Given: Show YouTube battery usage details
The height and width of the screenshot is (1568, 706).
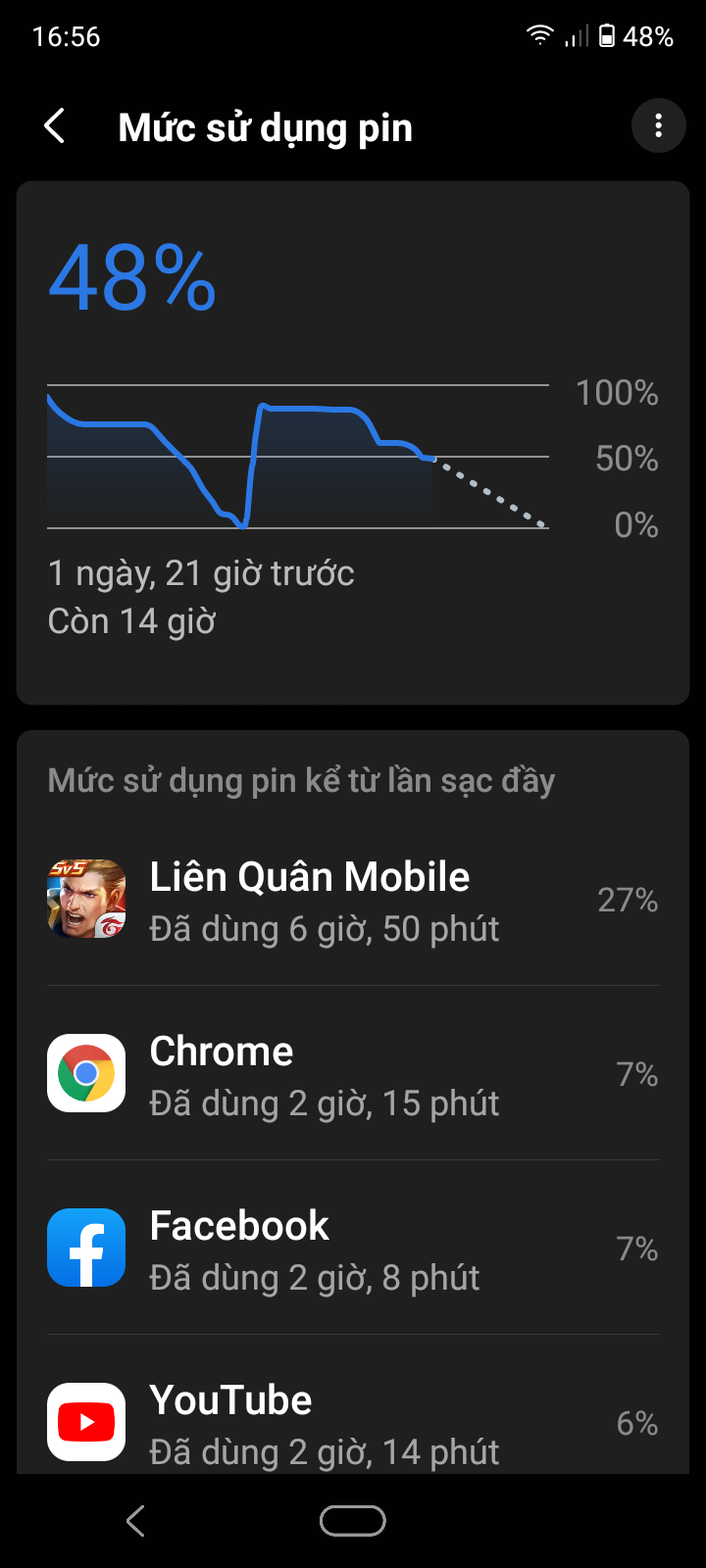Looking at the screenshot, I should (x=353, y=1421).
